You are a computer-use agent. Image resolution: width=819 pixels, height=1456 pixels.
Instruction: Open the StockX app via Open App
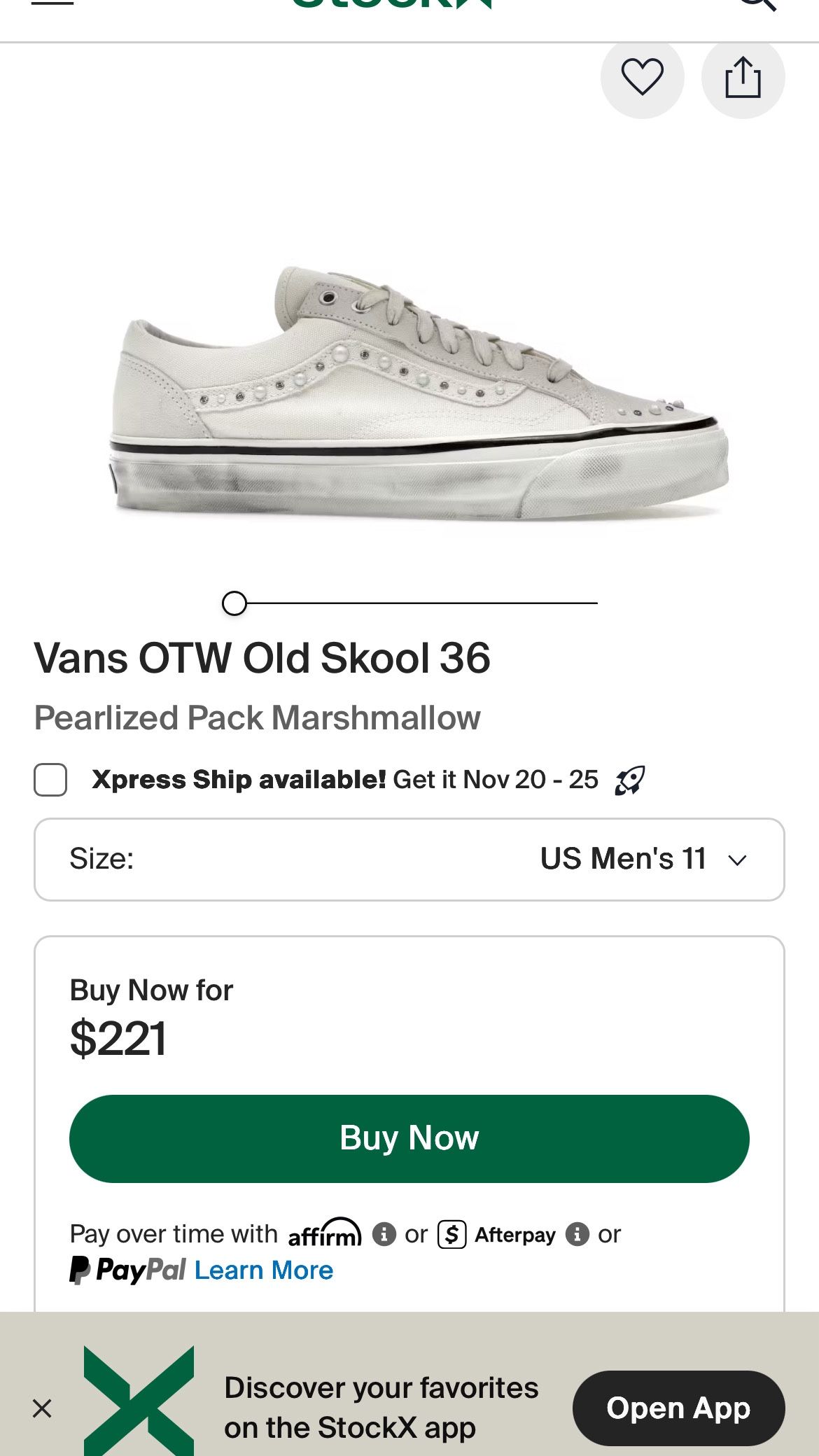click(678, 1407)
